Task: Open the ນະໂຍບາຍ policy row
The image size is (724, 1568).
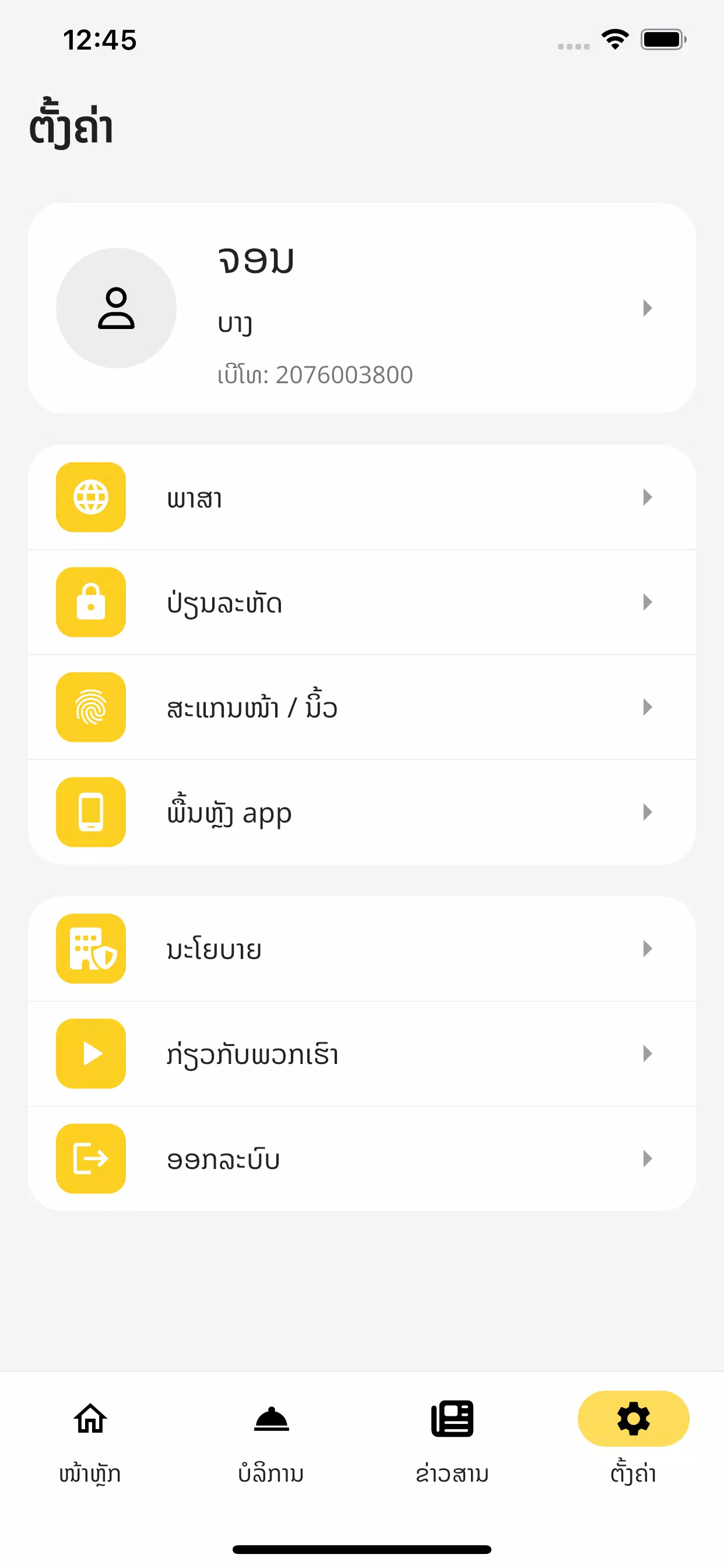Action: pos(362,949)
